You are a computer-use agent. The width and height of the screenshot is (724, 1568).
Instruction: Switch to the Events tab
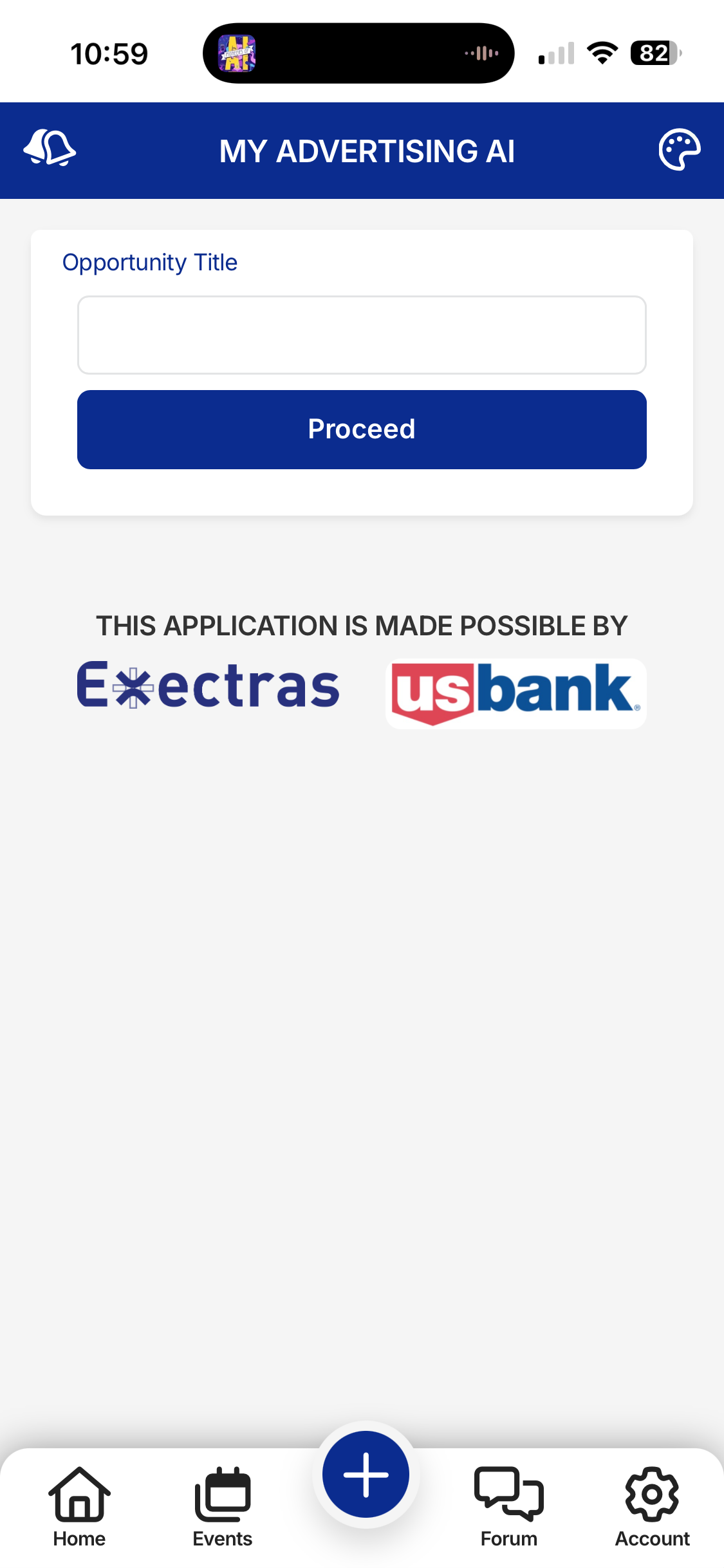pos(223,1506)
